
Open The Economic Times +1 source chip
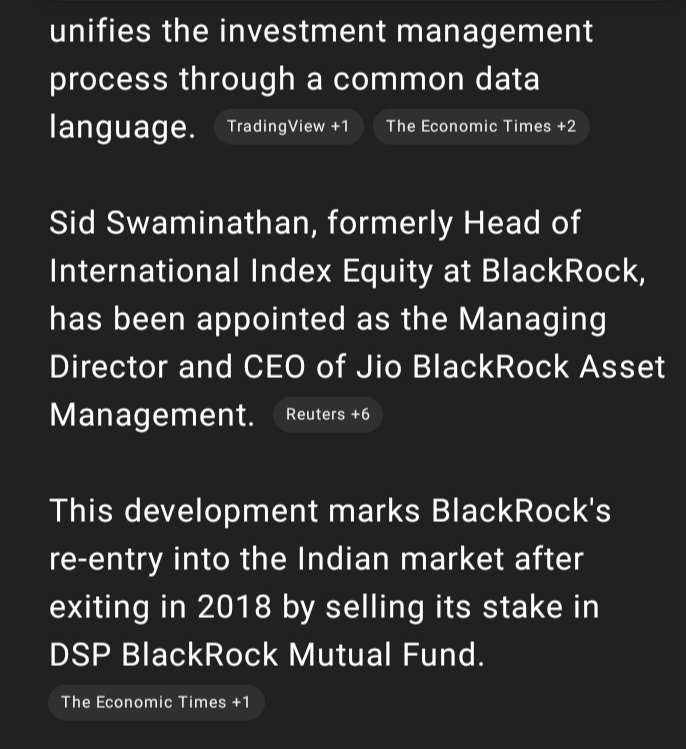tap(155, 702)
